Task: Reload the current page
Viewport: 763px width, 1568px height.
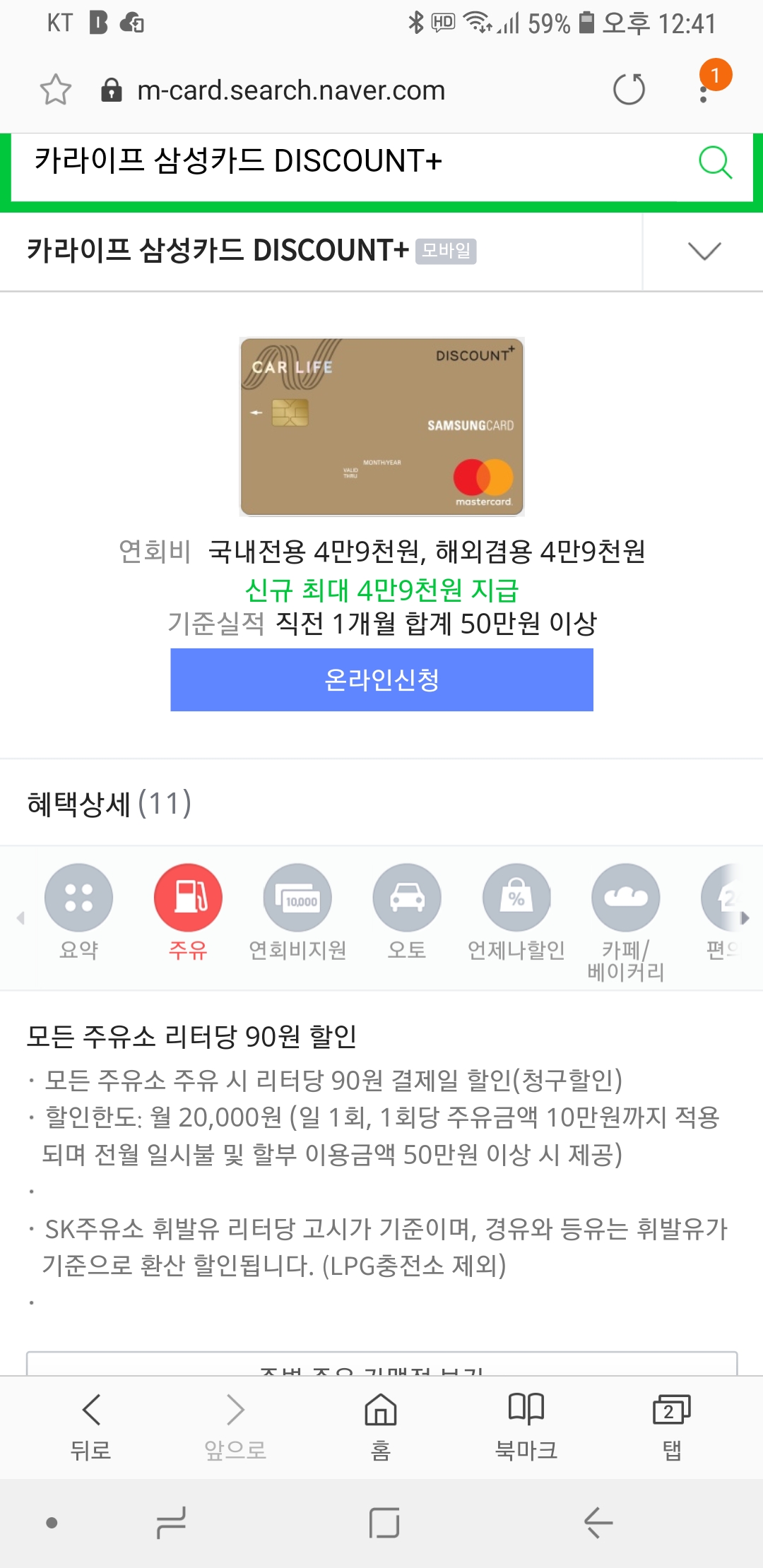Action: [x=629, y=90]
